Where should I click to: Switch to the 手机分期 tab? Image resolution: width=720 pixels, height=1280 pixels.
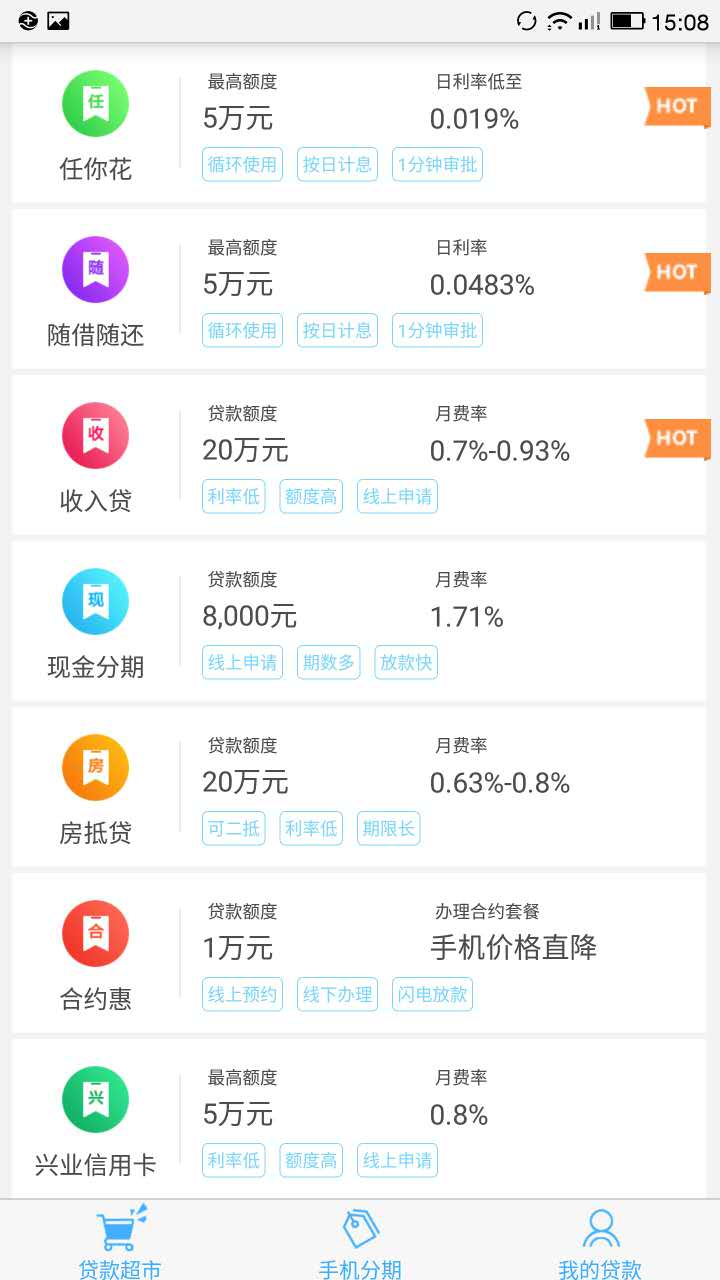360,1241
